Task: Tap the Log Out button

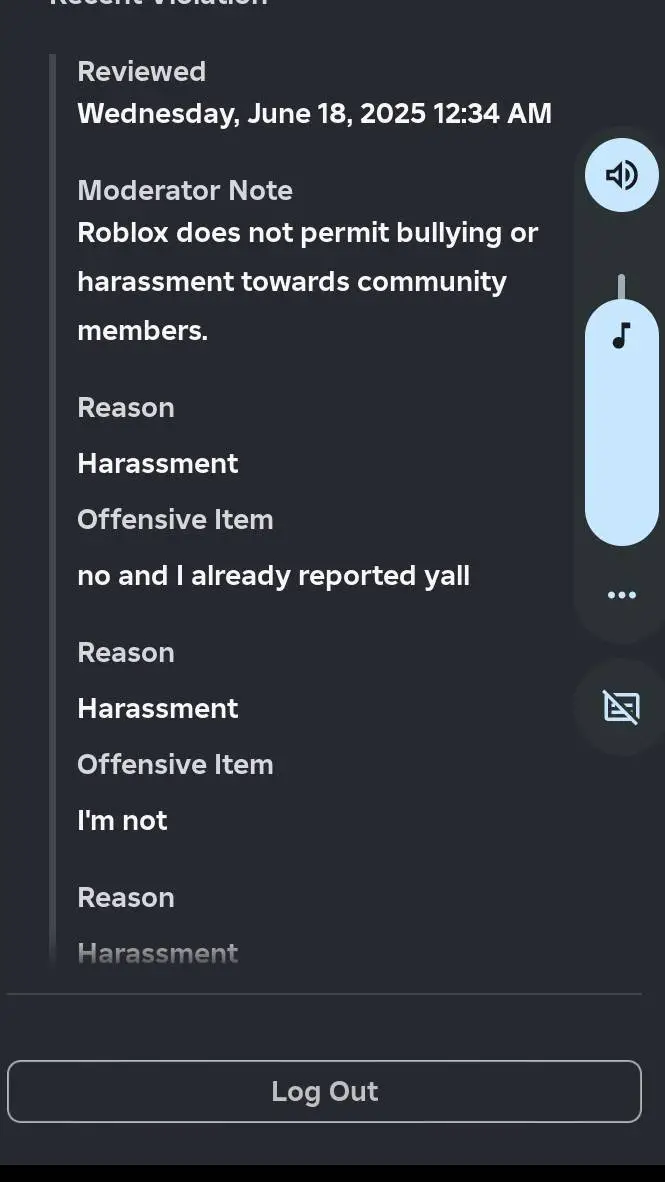Action: (x=324, y=1091)
